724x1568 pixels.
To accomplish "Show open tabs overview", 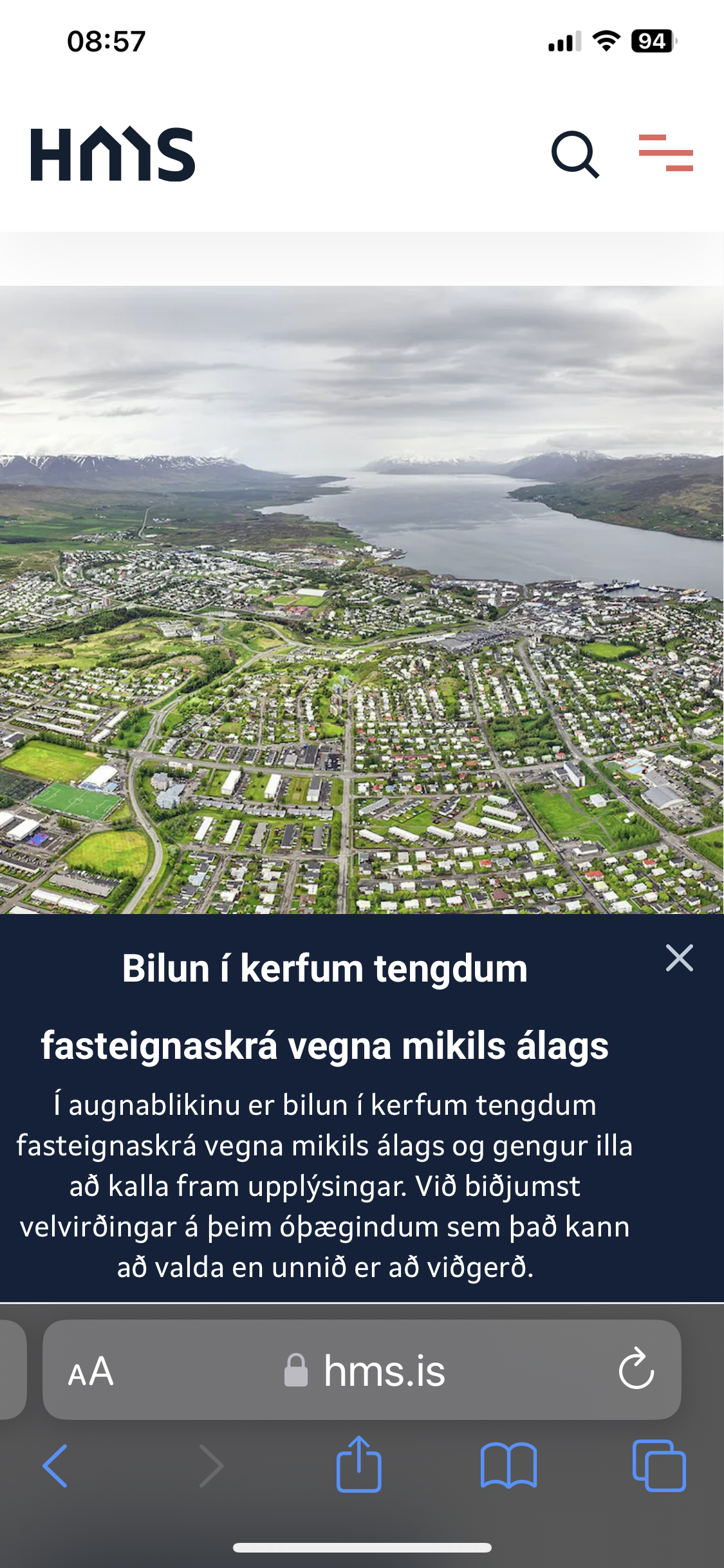I will pos(658,1466).
